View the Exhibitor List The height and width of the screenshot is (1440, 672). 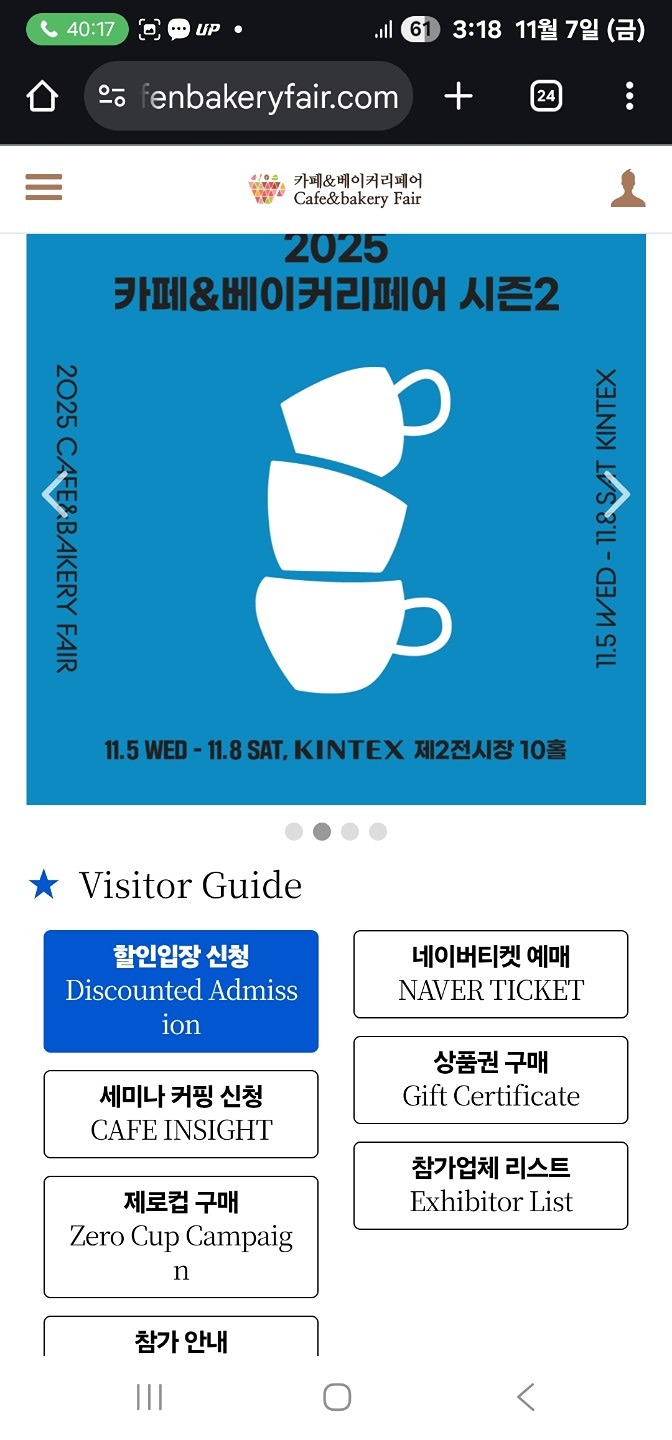[x=491, y=1185]
